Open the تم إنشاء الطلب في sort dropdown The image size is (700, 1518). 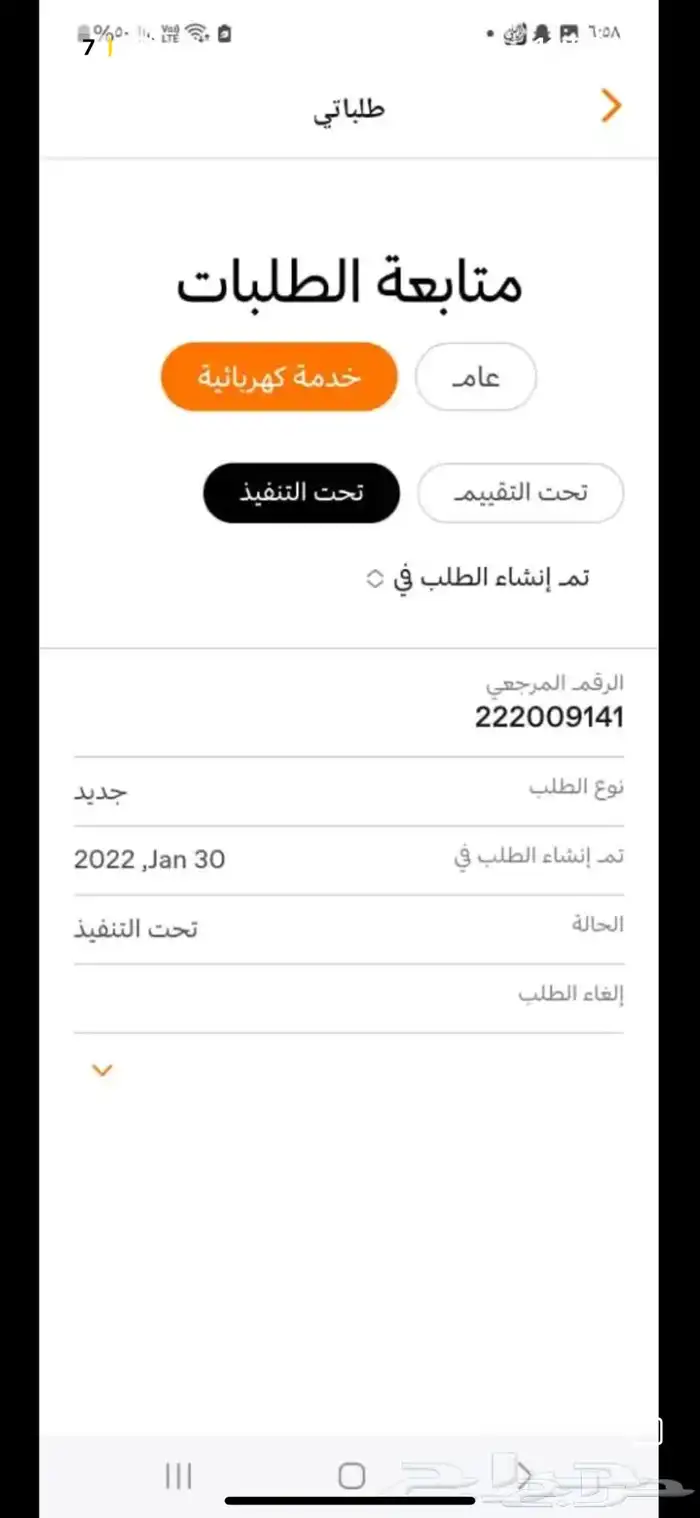[476, 578]
